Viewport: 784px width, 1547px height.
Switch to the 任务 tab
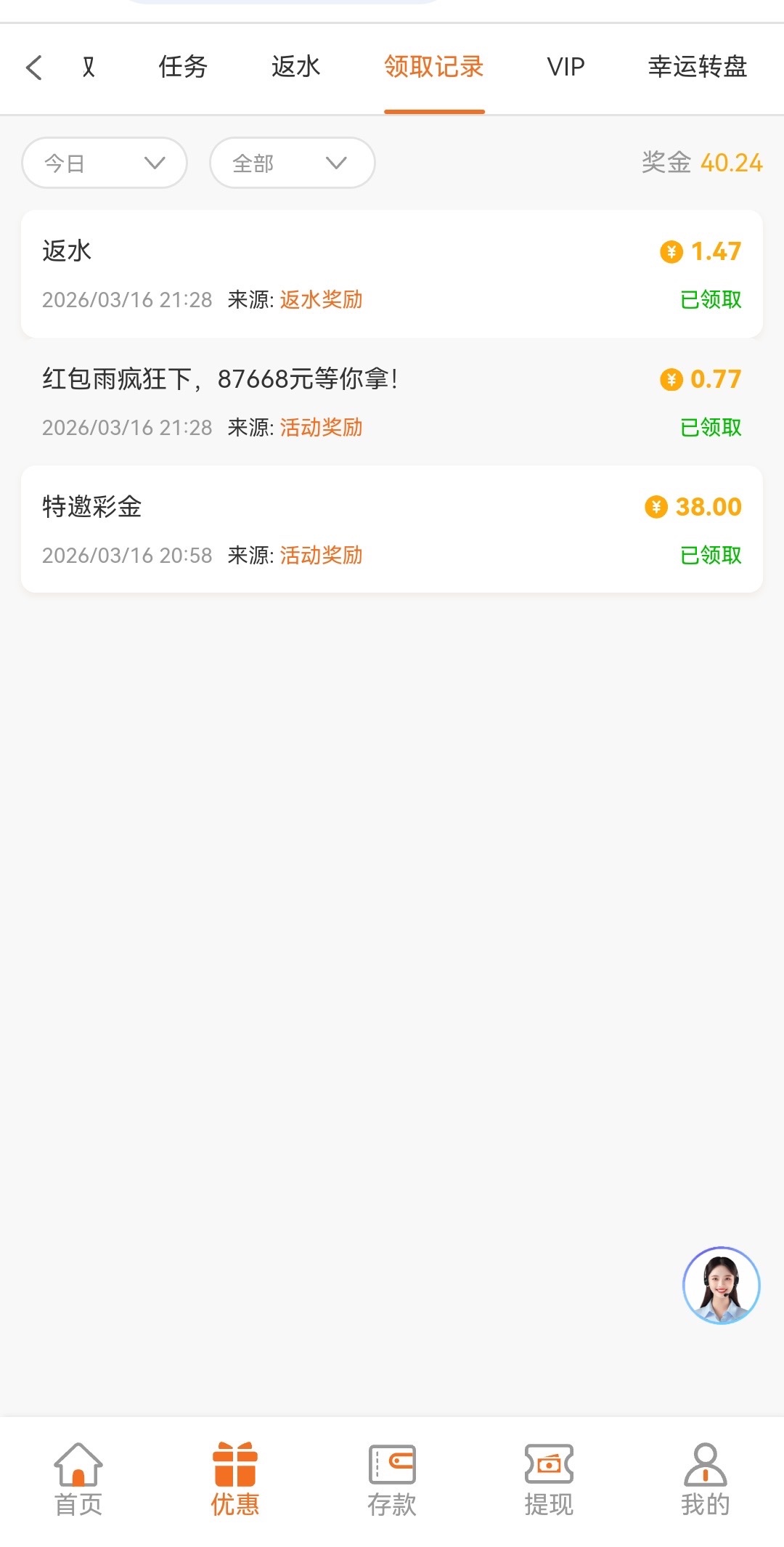point(183,67)
